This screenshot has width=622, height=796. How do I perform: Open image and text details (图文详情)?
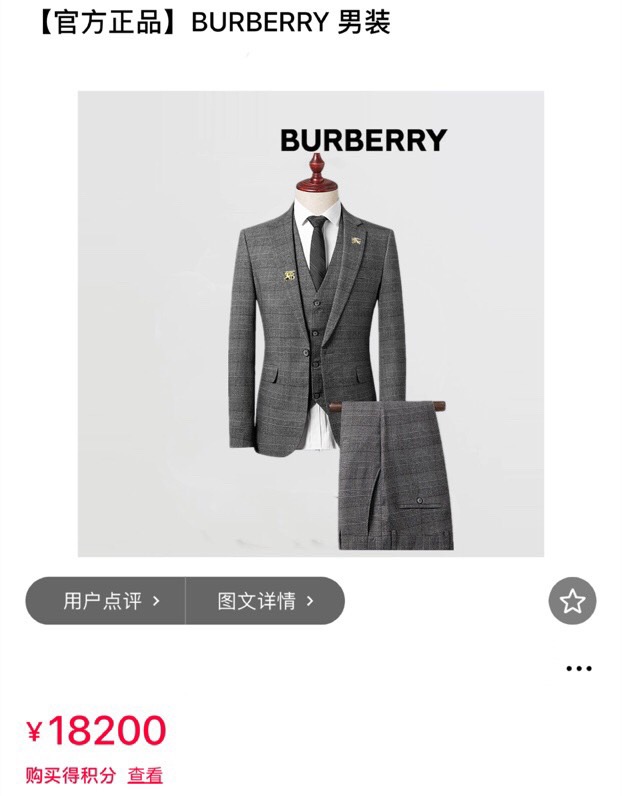pyautogui.click(x=265, y=601)
